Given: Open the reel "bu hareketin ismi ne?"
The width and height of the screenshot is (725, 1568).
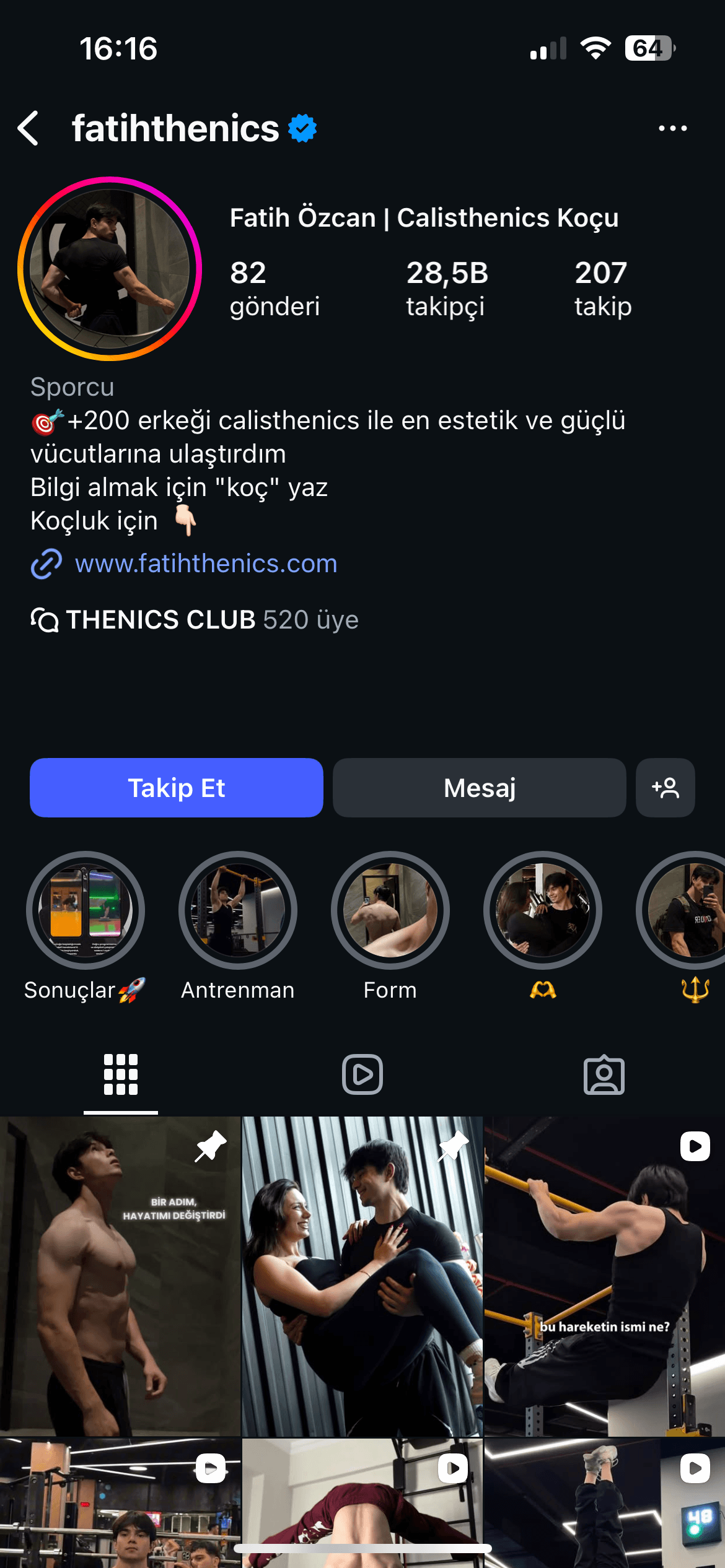Looking at the screenshot, I should (604, 1276).
